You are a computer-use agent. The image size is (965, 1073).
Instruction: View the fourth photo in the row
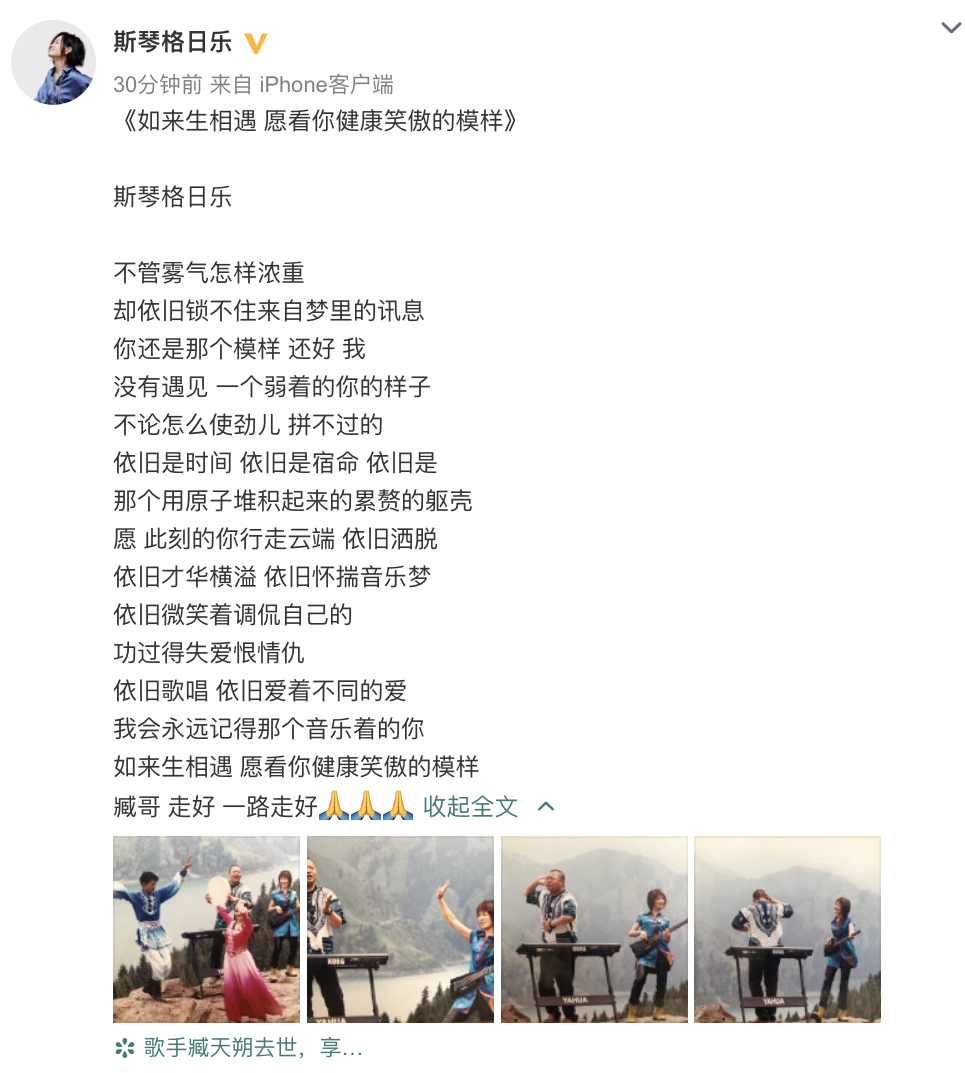787,929
